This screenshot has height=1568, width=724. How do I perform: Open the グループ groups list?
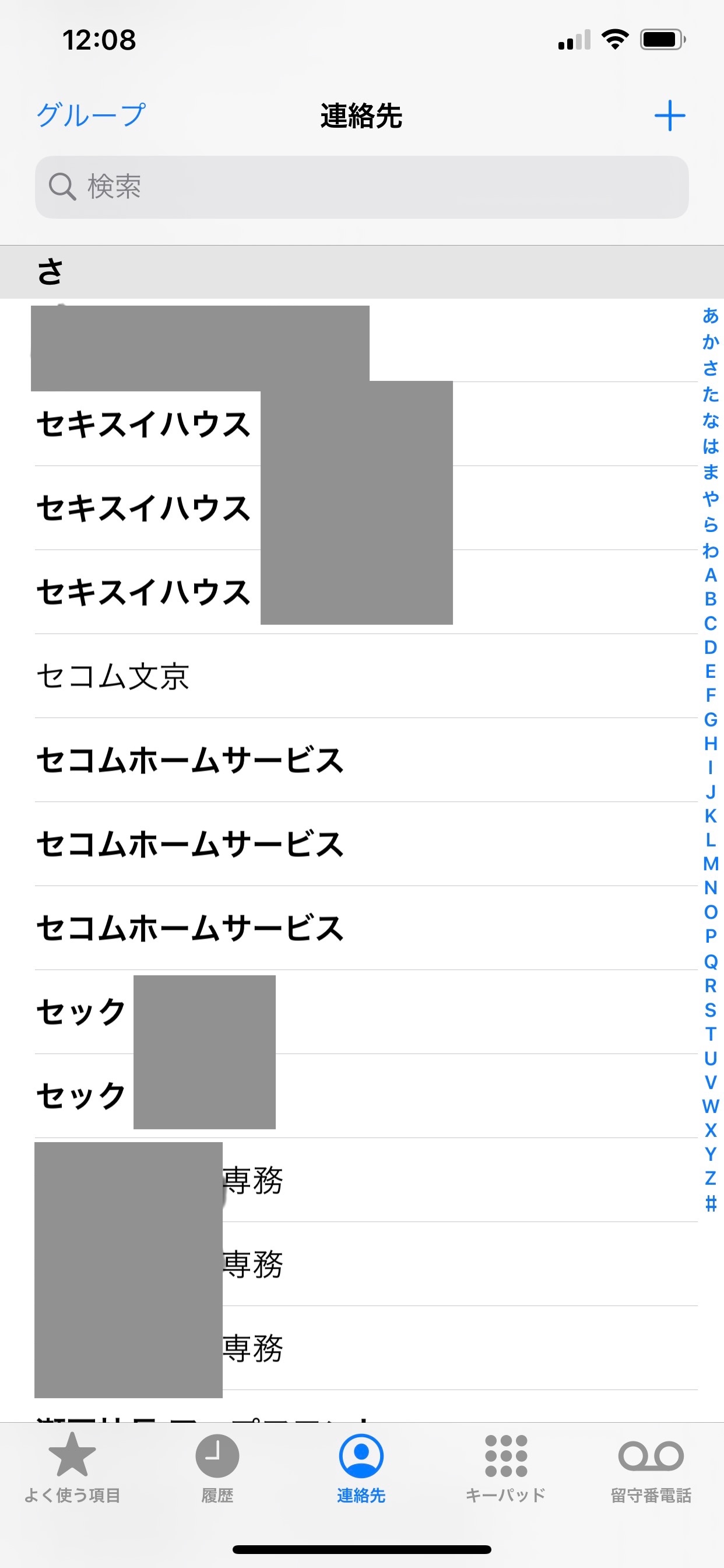pyautogui.click(x=92, y=115)
